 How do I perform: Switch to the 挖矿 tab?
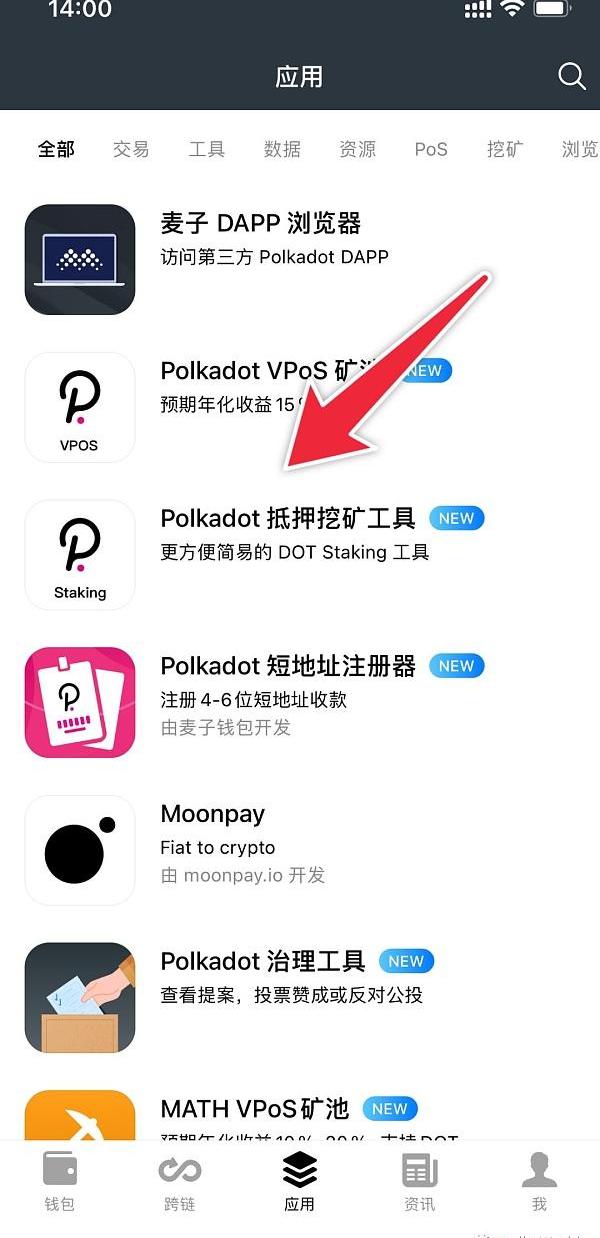coord(505,149)
